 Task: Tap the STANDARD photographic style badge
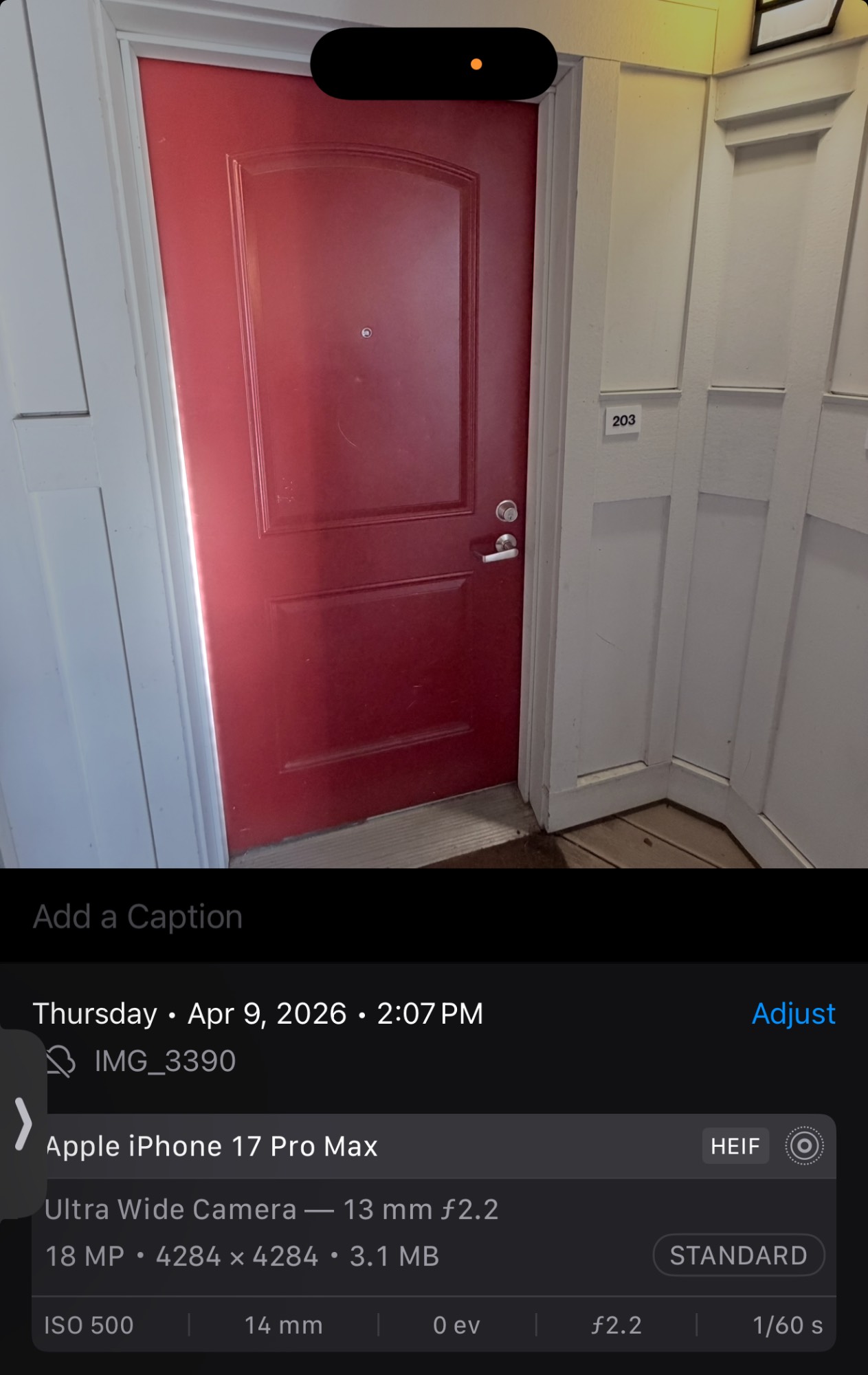click(x=738, y=1255)
